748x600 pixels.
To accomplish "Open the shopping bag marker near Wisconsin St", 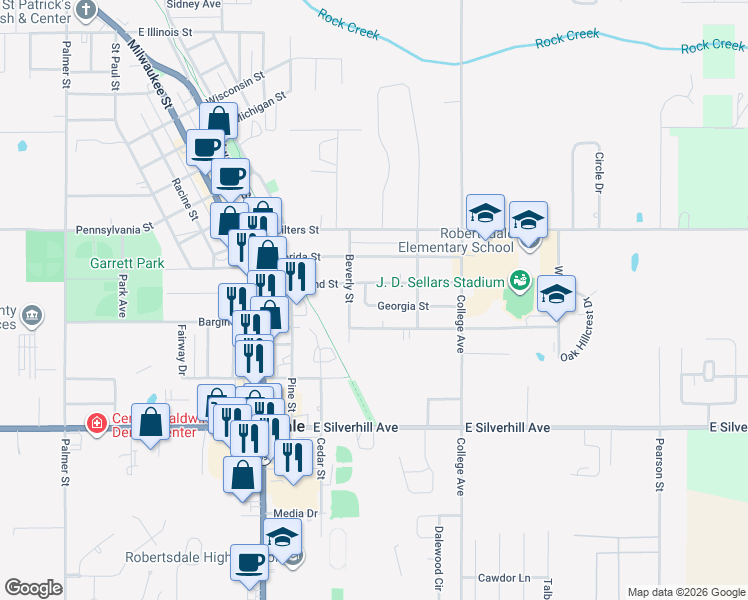I will click(x=218, y=121).
